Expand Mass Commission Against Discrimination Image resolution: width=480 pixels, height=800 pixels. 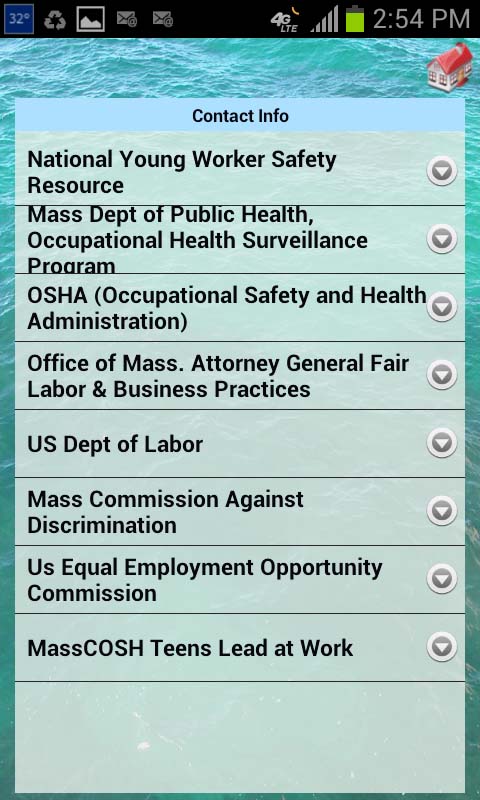[x=240, y=512]
